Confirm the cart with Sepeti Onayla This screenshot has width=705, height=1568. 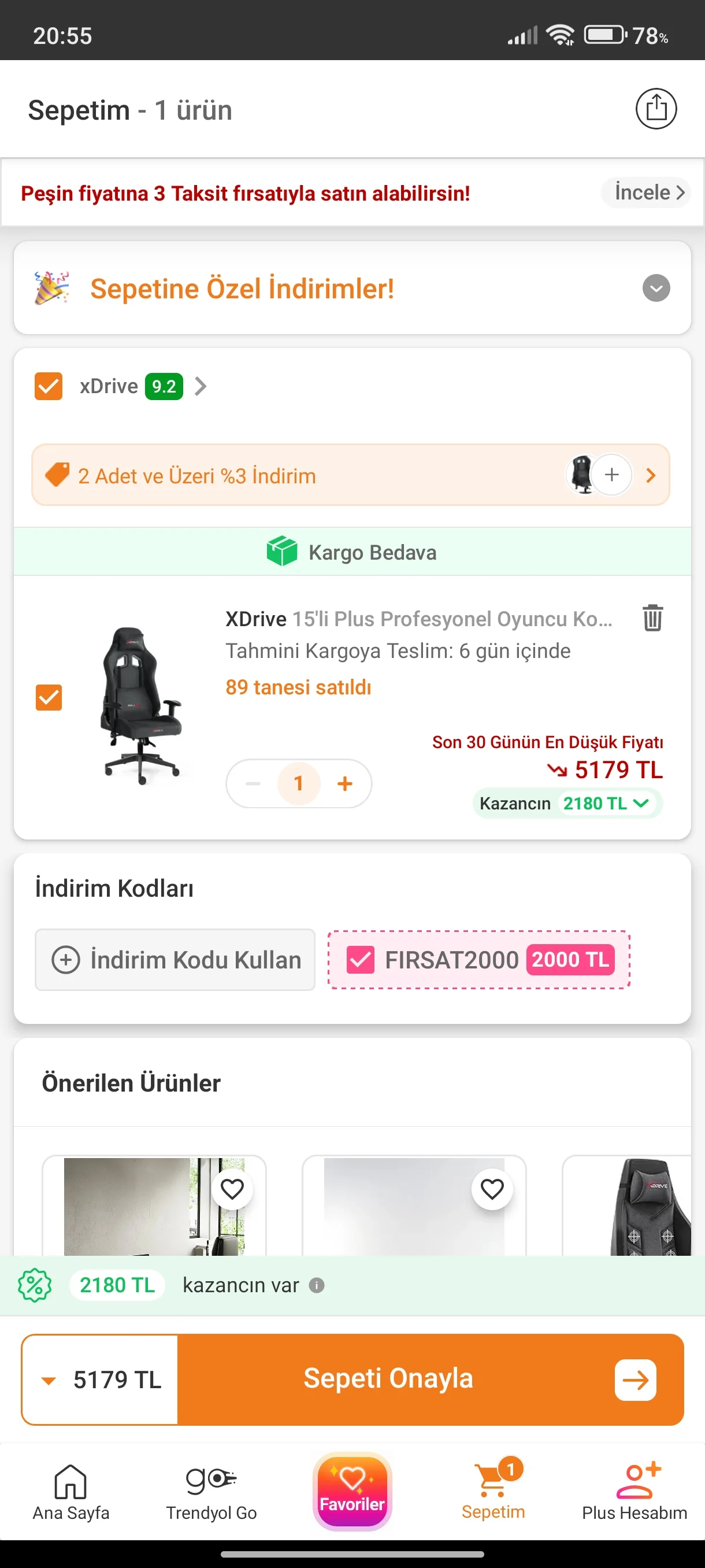click(430, 1380)
